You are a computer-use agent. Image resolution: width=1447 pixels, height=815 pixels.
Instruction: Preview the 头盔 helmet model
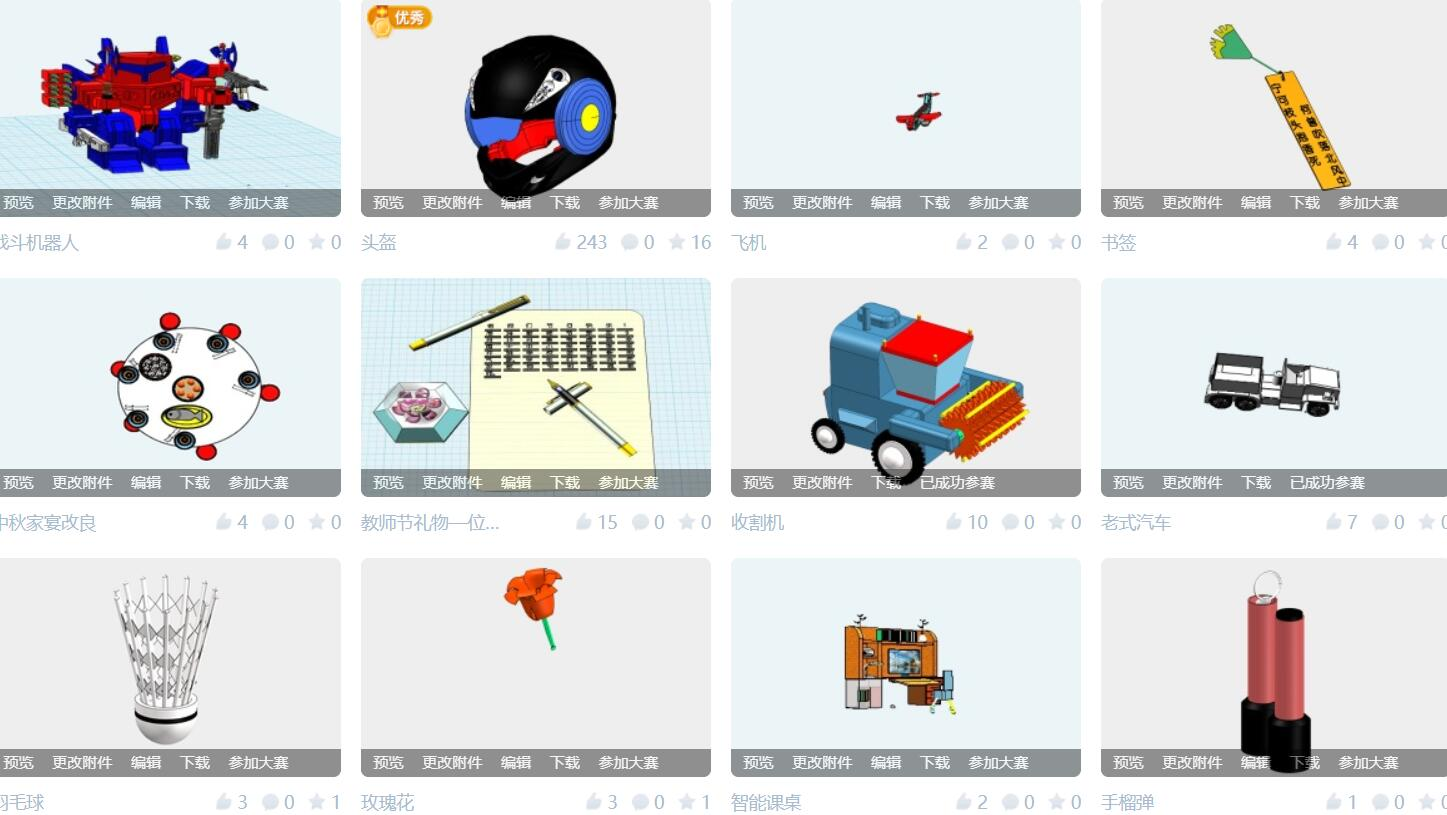(388, 203)
